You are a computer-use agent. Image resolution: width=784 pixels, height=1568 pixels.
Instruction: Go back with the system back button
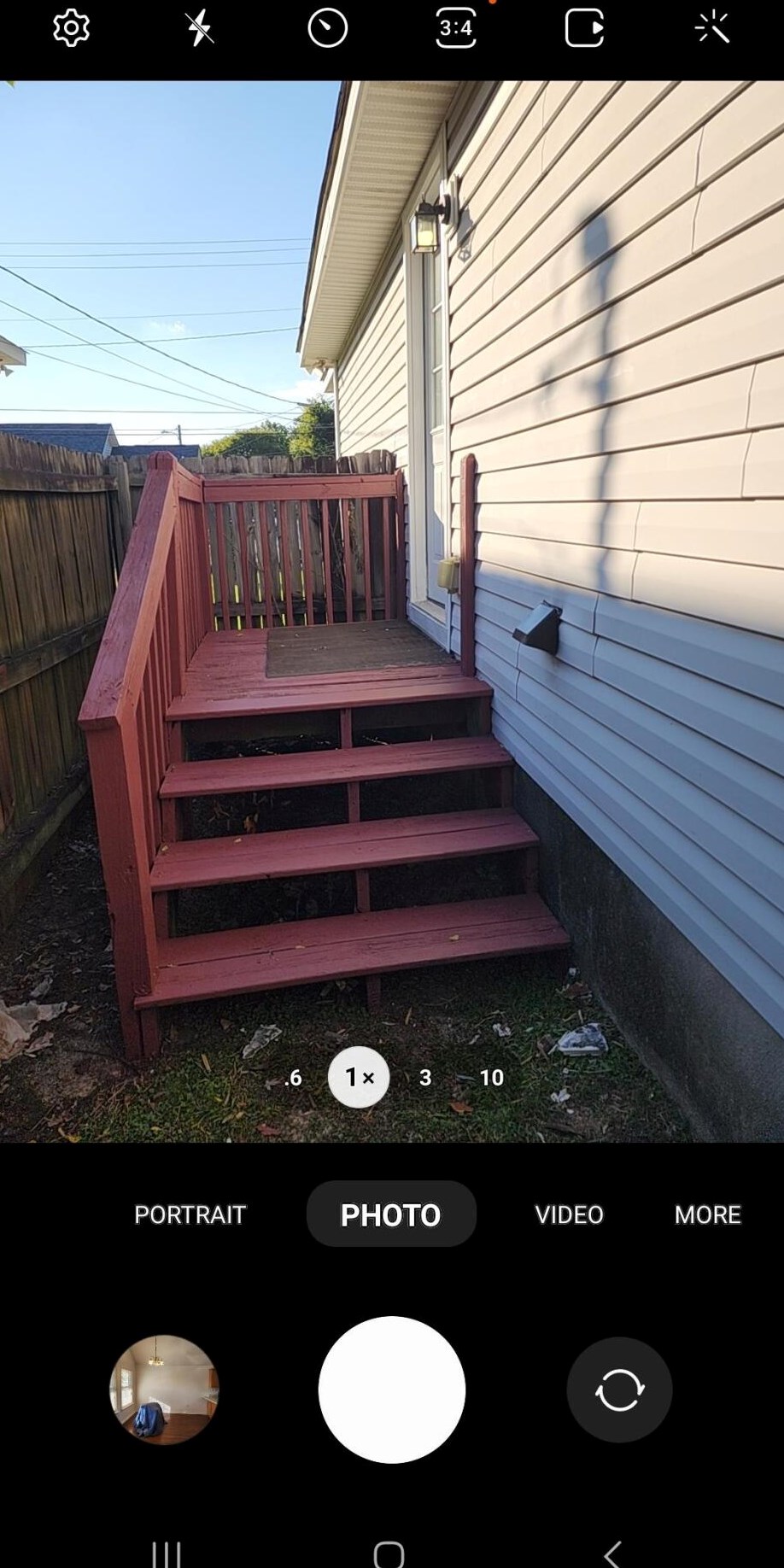(x=612, y=1554)
